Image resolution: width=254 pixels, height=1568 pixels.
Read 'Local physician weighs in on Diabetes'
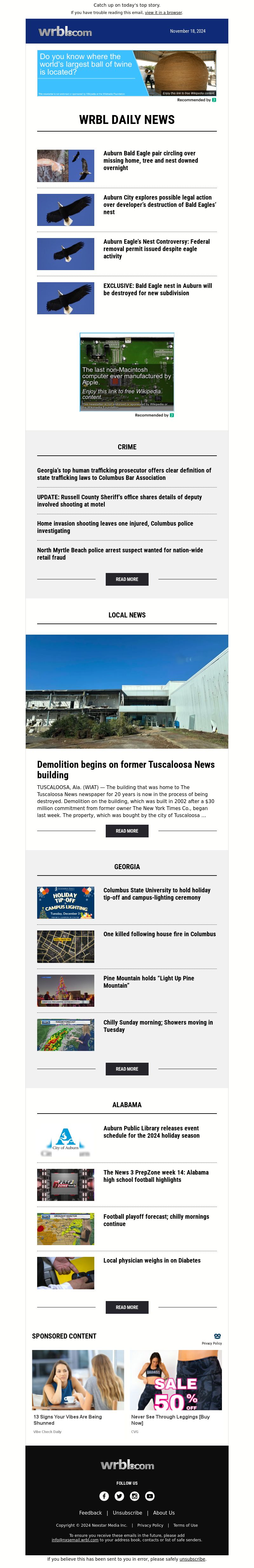[151, 1261]
